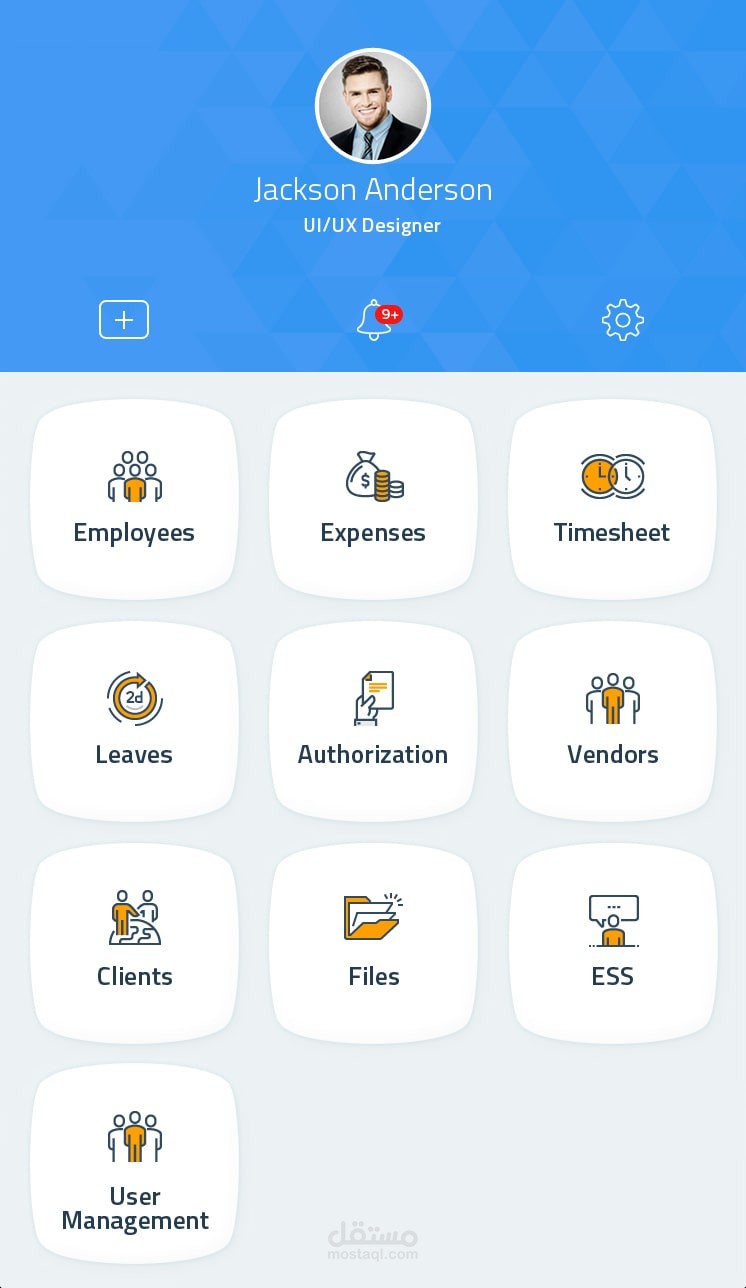Click the UI/UX Designer job title
The height and width of the screenshot is (1288, 746).
point(373,225)
